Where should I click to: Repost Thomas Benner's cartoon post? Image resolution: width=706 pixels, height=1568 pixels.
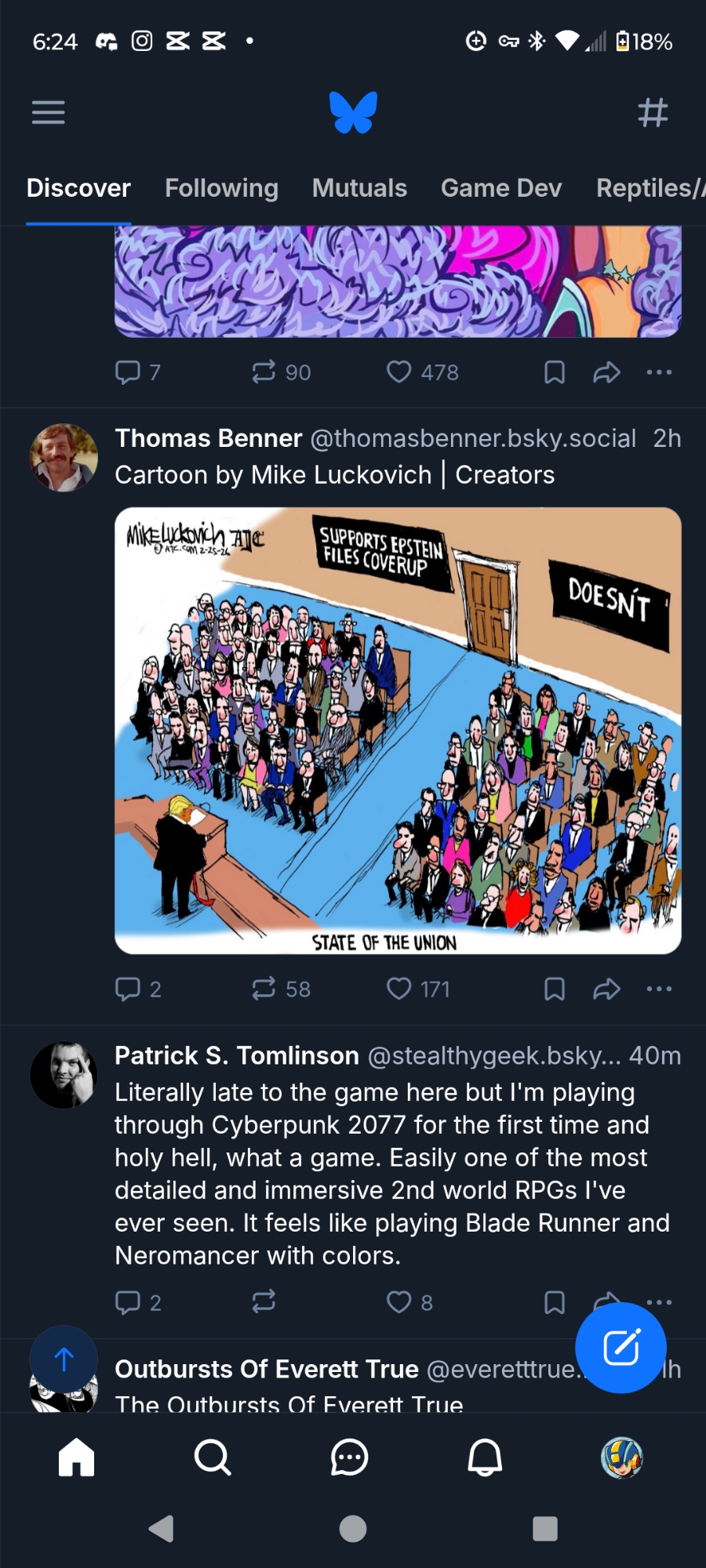[264, 989]
